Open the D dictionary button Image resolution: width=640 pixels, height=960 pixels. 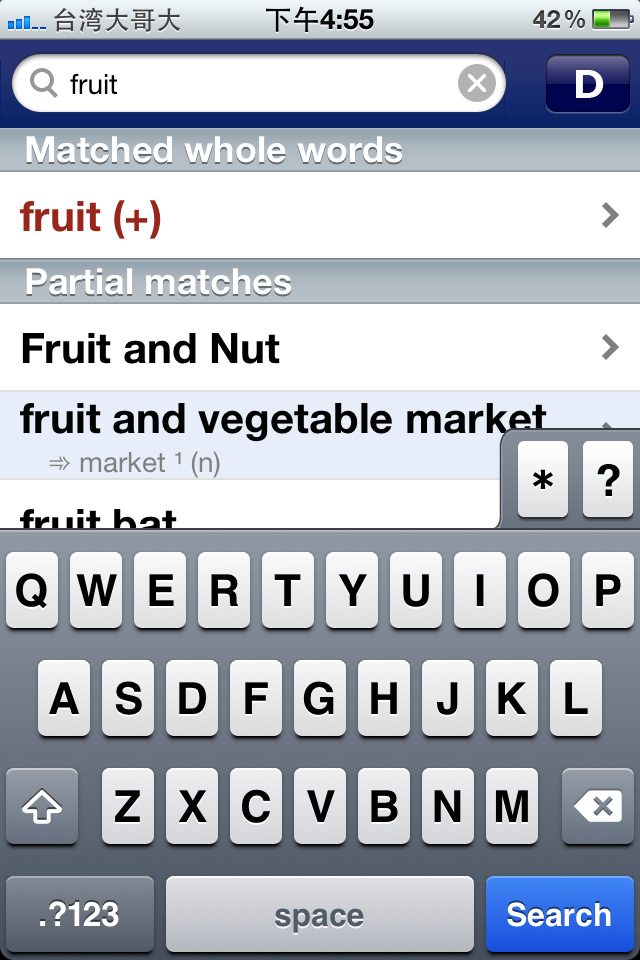tap(587, 84)
